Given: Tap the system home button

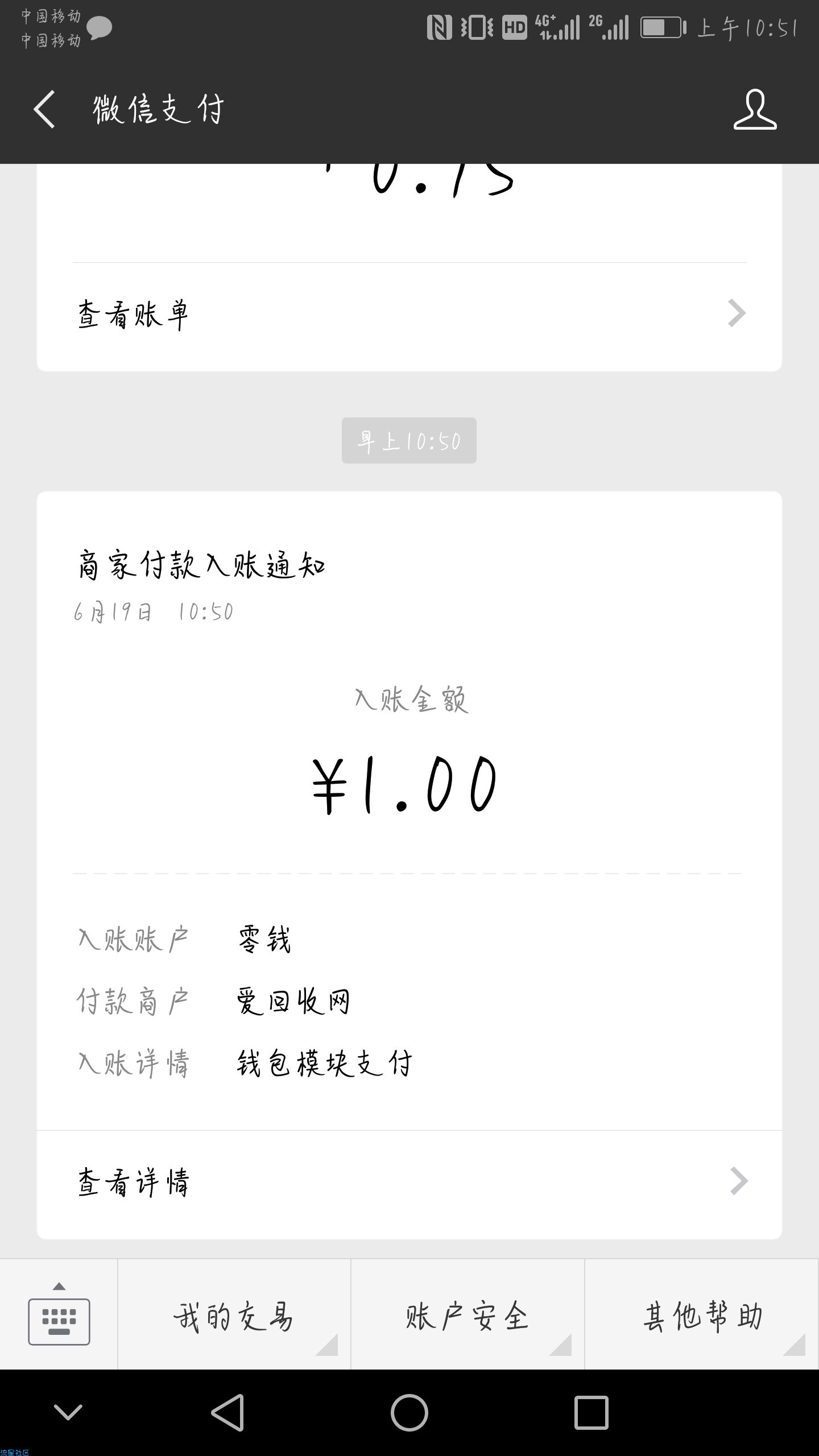Looking at the screenshot, I should point(409,1413).
